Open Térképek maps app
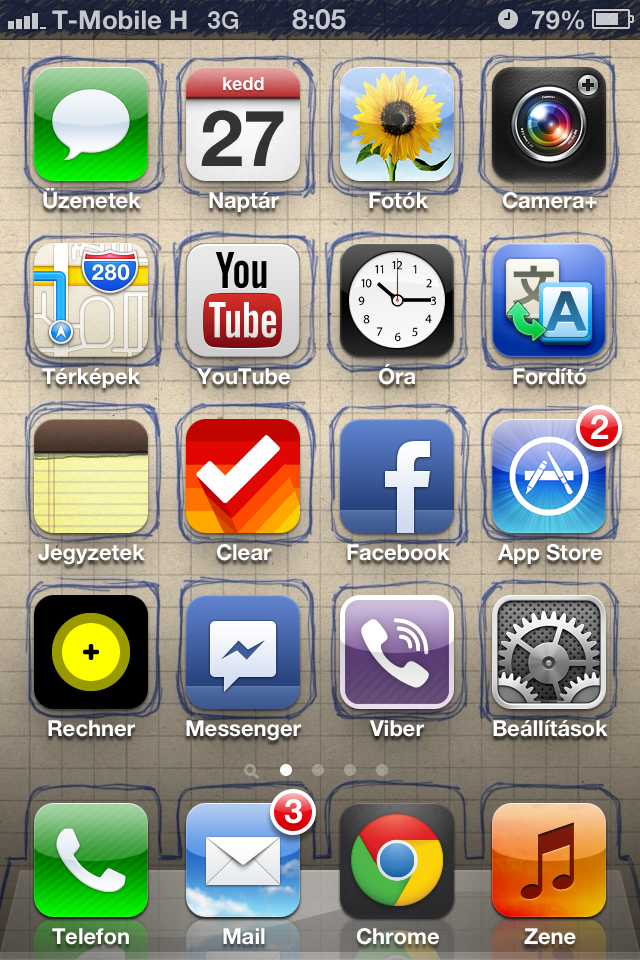 (x=91, y=300)
